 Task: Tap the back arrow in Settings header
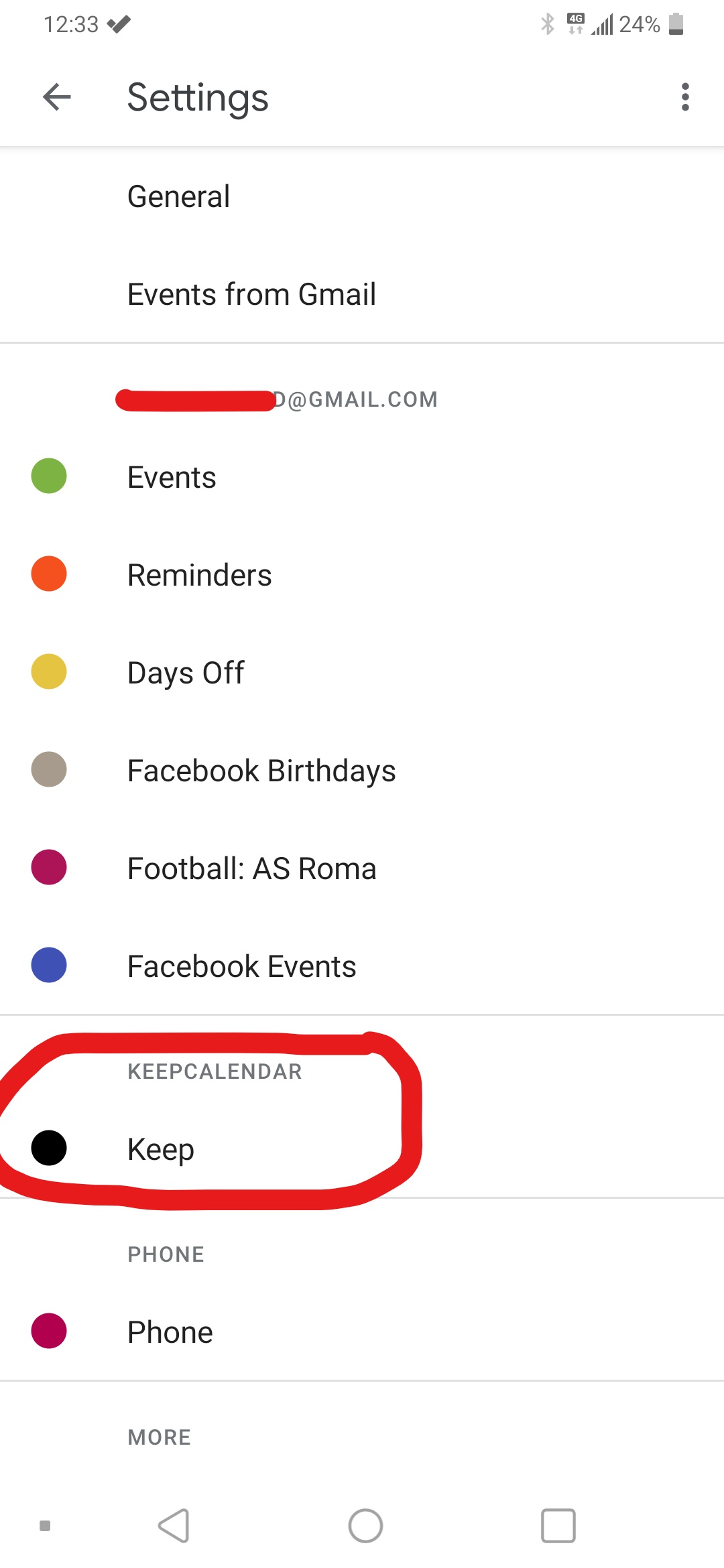(57, 98)
